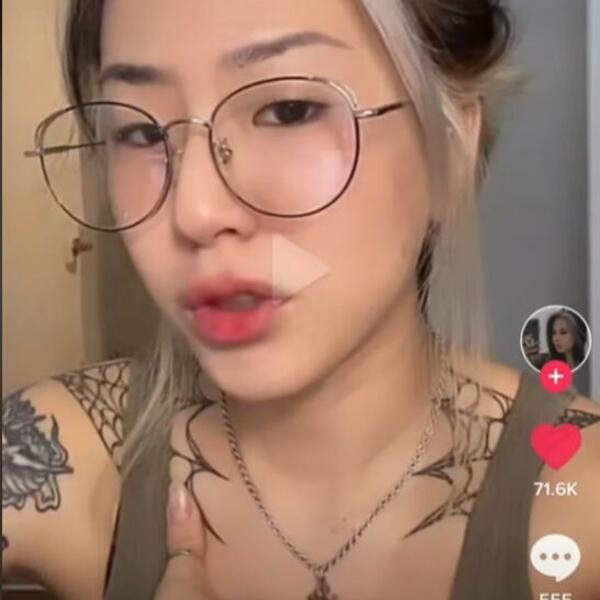Follow the creator with the plus button
Image resolution: width=600 pixels, height=600 pixels.
click(x=555, y=378)
